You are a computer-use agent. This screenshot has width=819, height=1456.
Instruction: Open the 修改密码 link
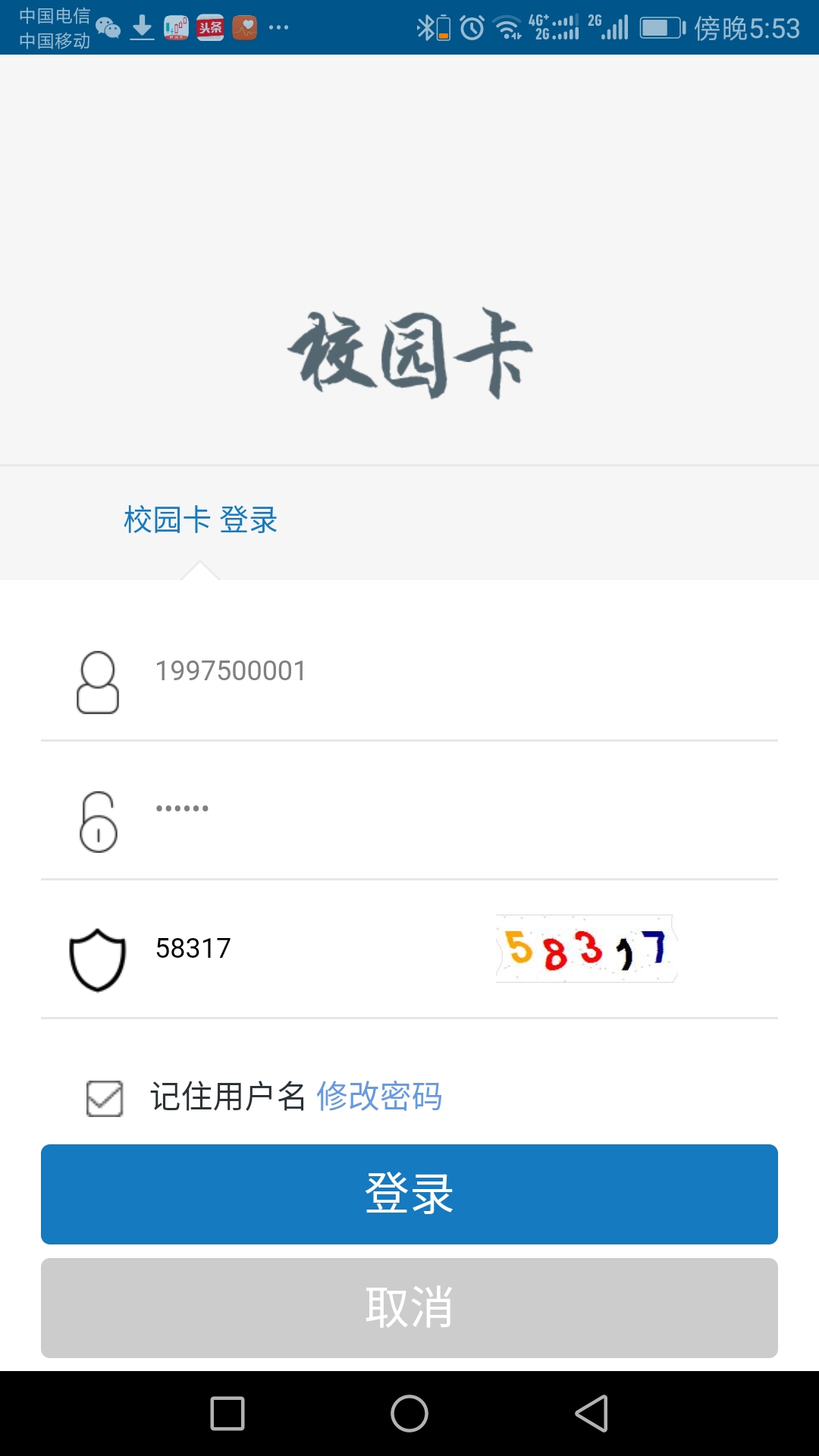[379, 1097]
